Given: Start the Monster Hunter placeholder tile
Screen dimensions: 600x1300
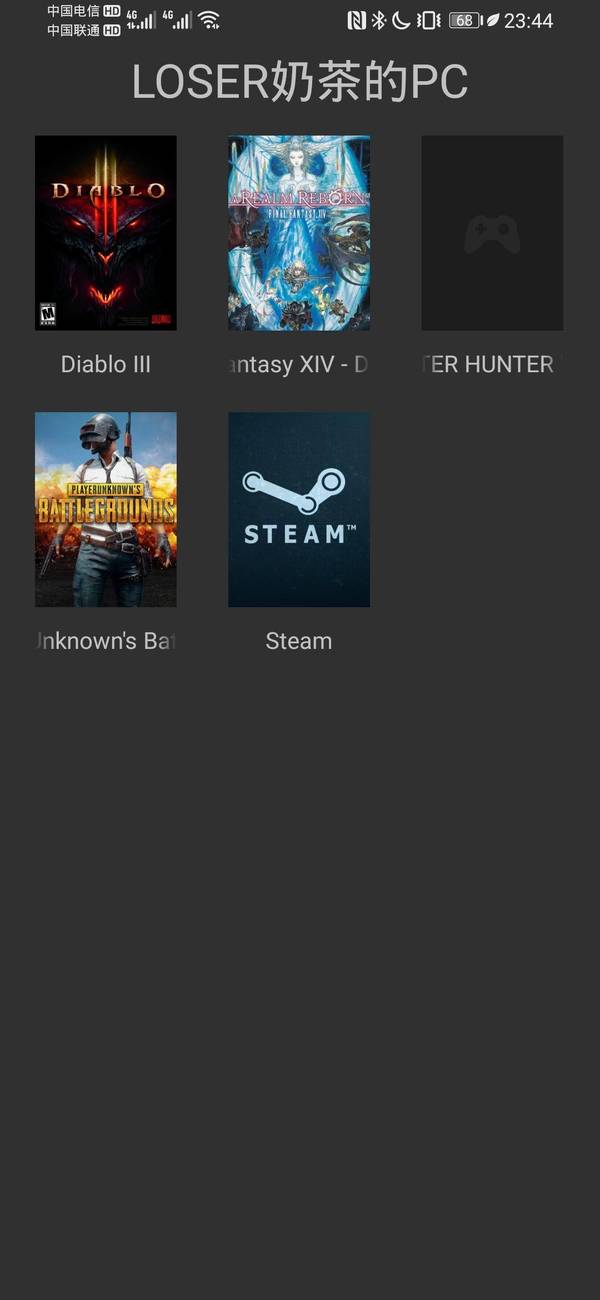Looking at the screenshot, I should 492,233.
